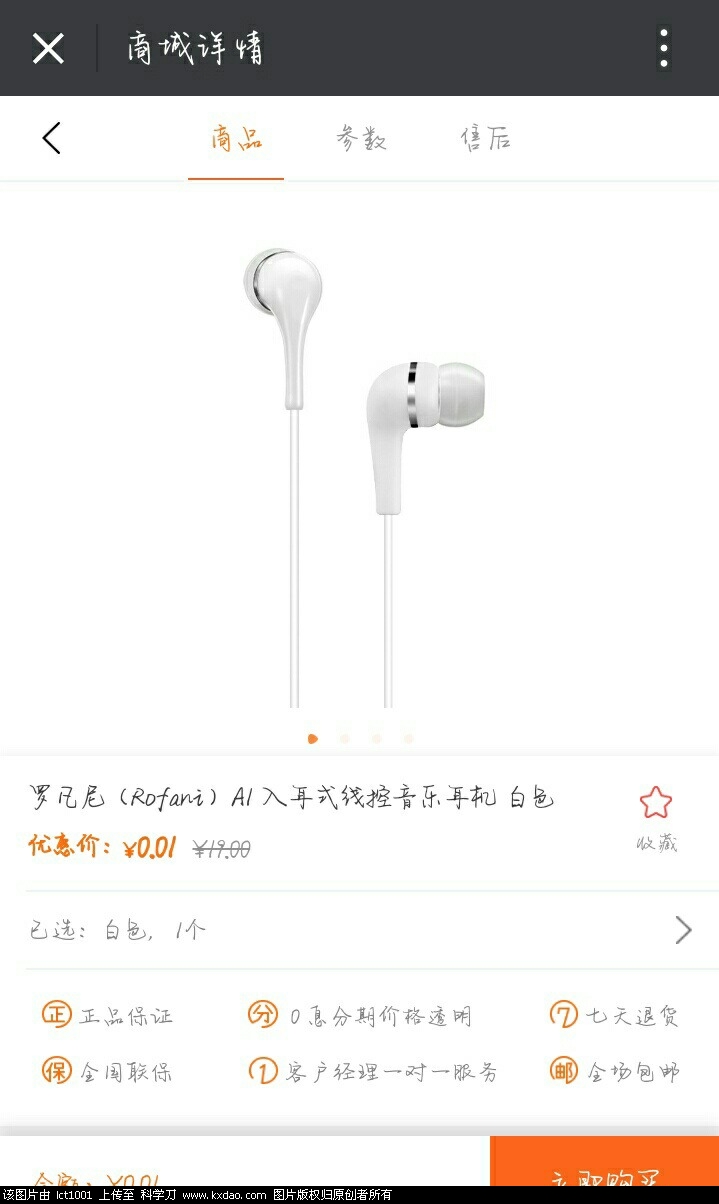Screen dimensions: 719x1204
Task: Switch to the 售后 tab
Action: click(x=486, y=139)
